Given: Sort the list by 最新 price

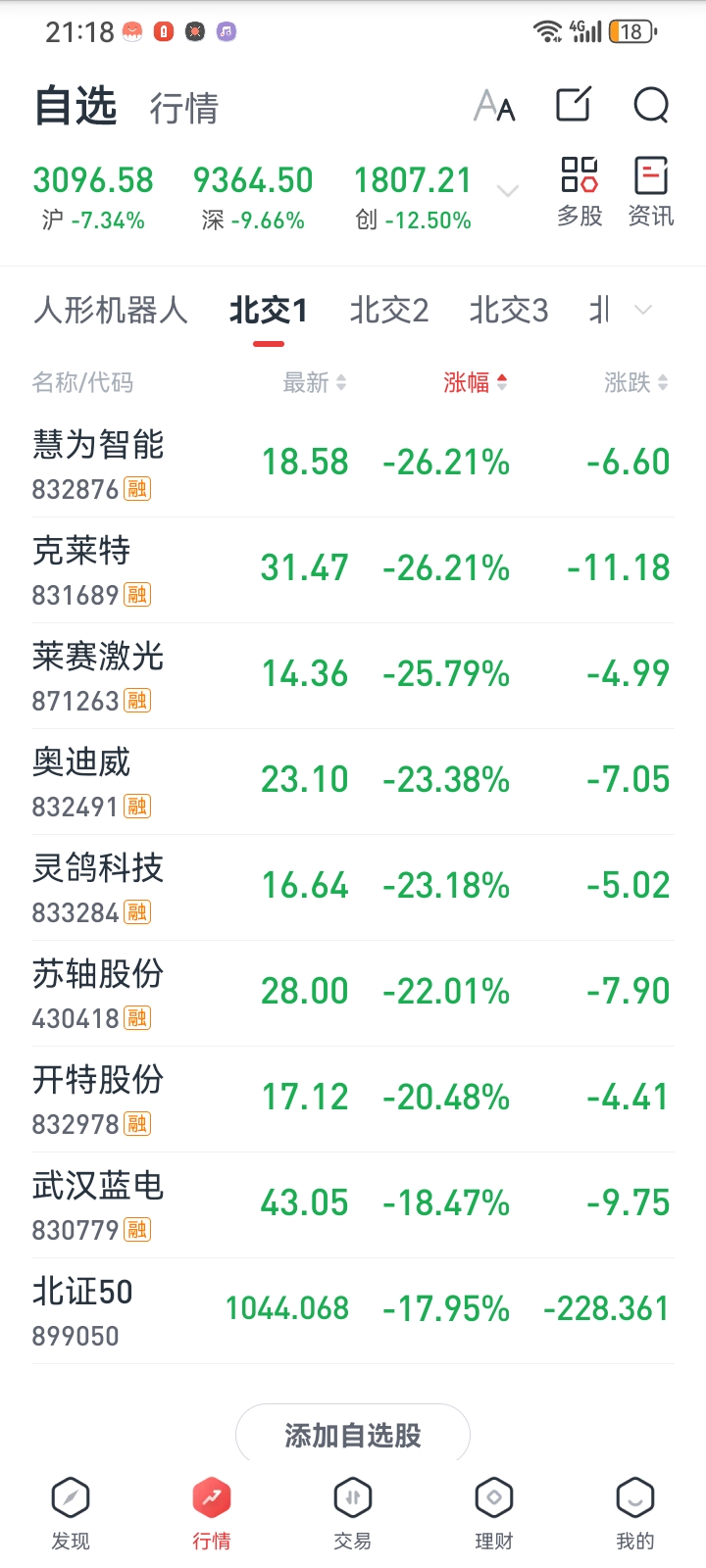Looking at the screenshot, I should point(314,382).
